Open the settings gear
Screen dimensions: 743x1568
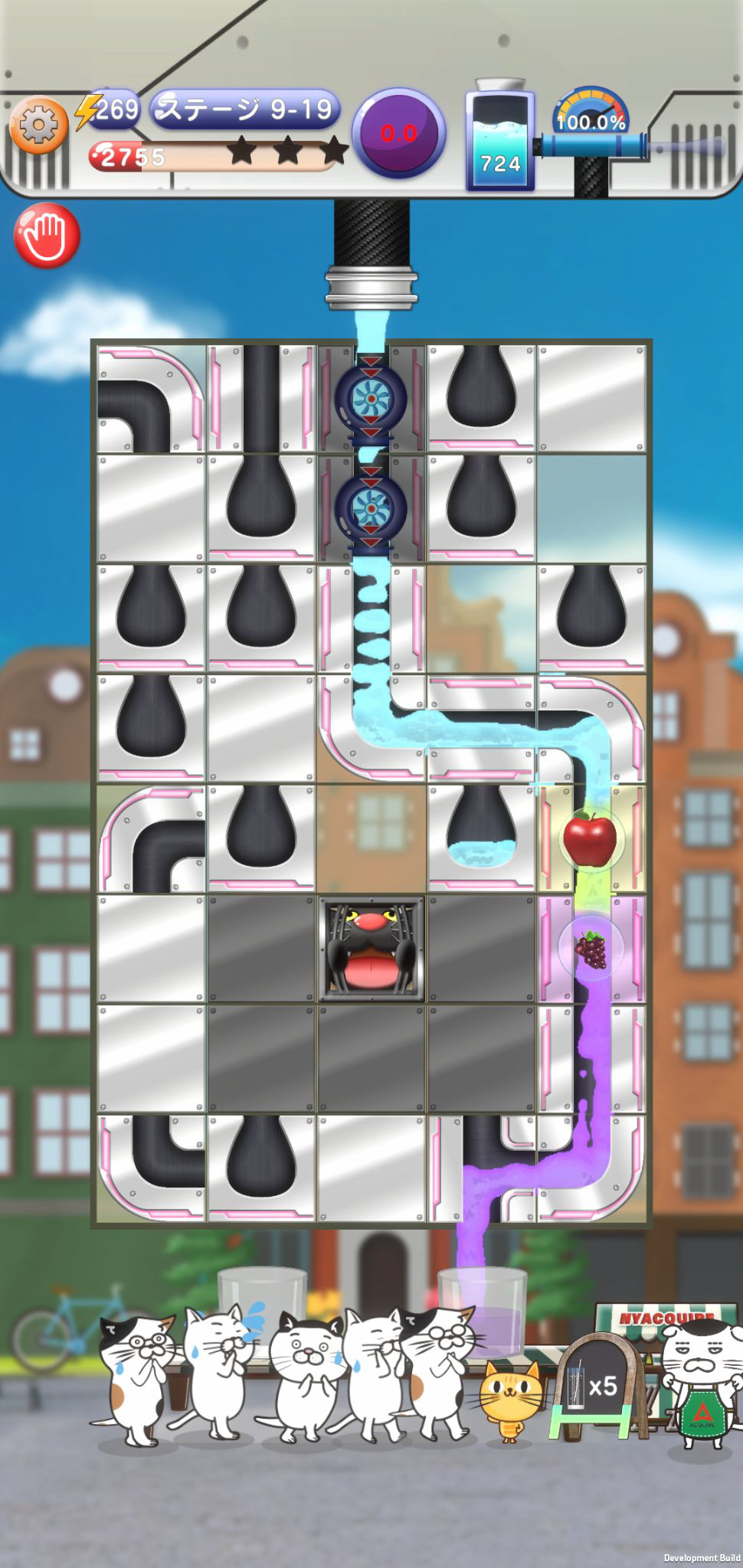pyautogui.click(x=38, y=126)
